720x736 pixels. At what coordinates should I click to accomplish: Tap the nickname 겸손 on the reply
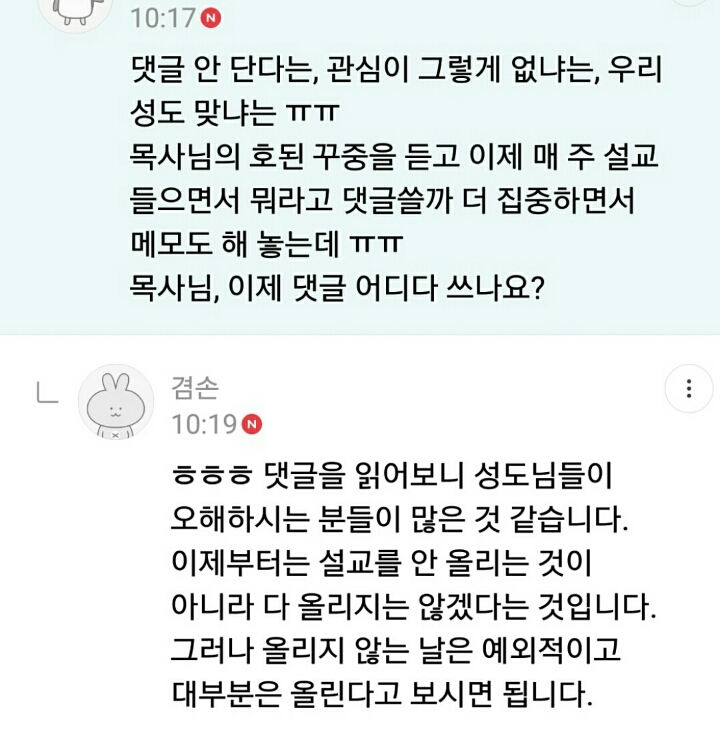(x=194, y=388)
